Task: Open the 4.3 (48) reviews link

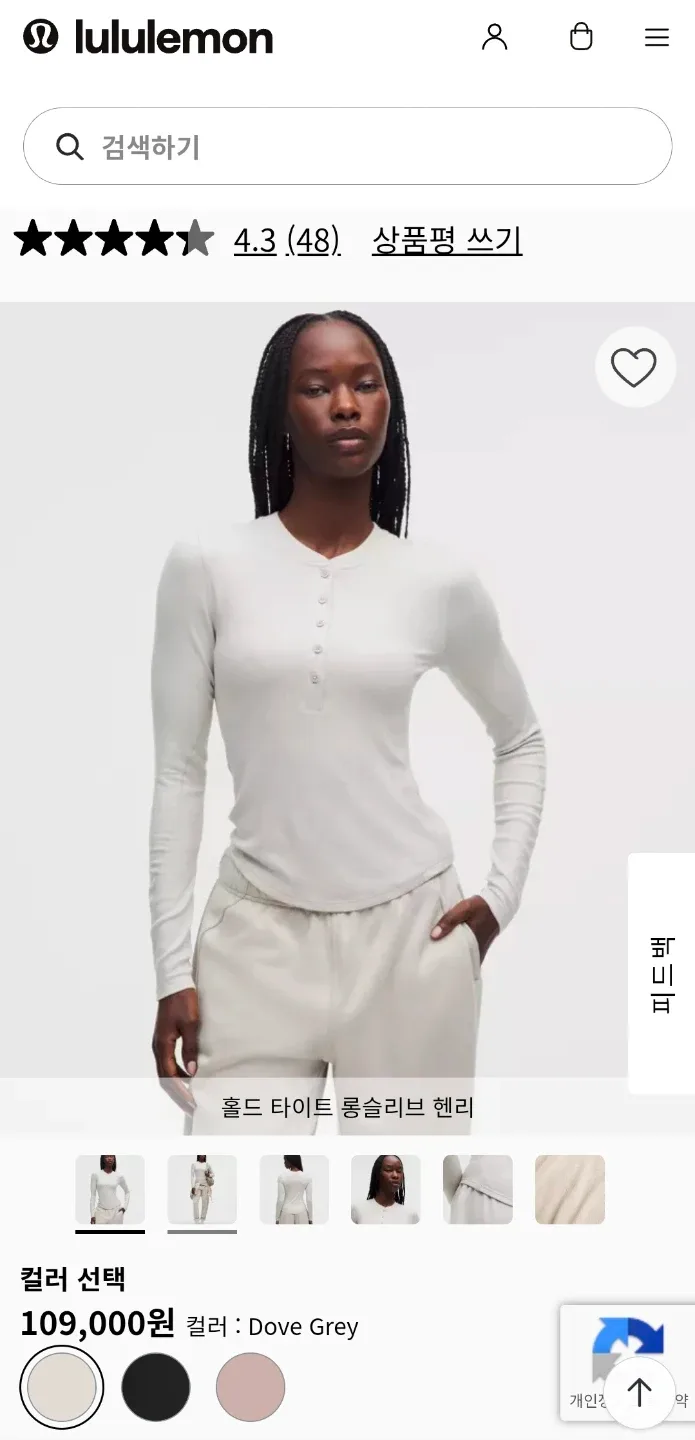Action: click(x=287, y=240)
